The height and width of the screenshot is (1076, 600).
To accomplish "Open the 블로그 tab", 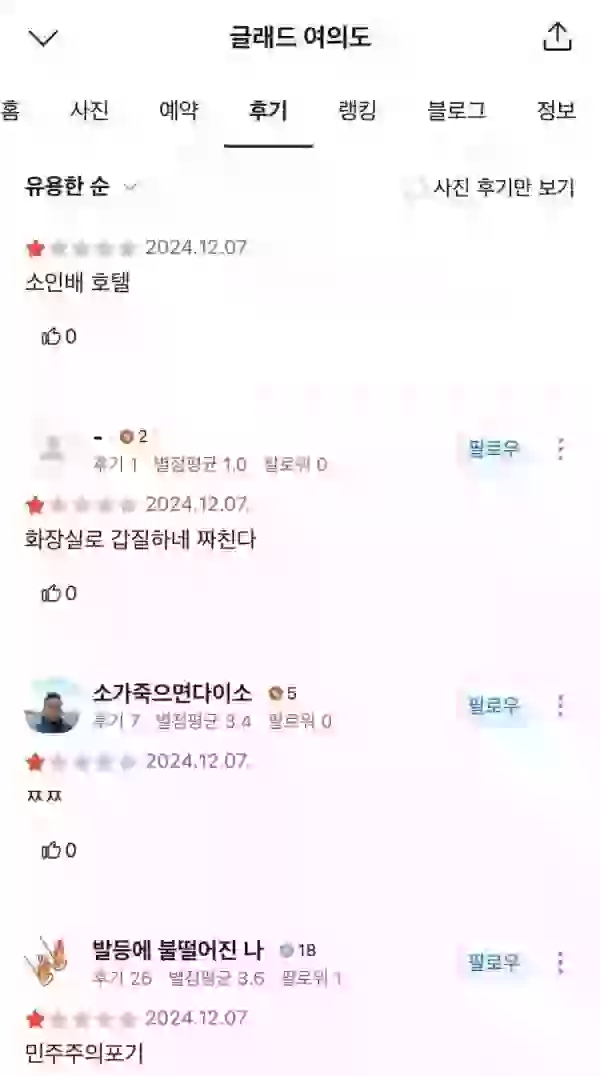I will 457,111.
